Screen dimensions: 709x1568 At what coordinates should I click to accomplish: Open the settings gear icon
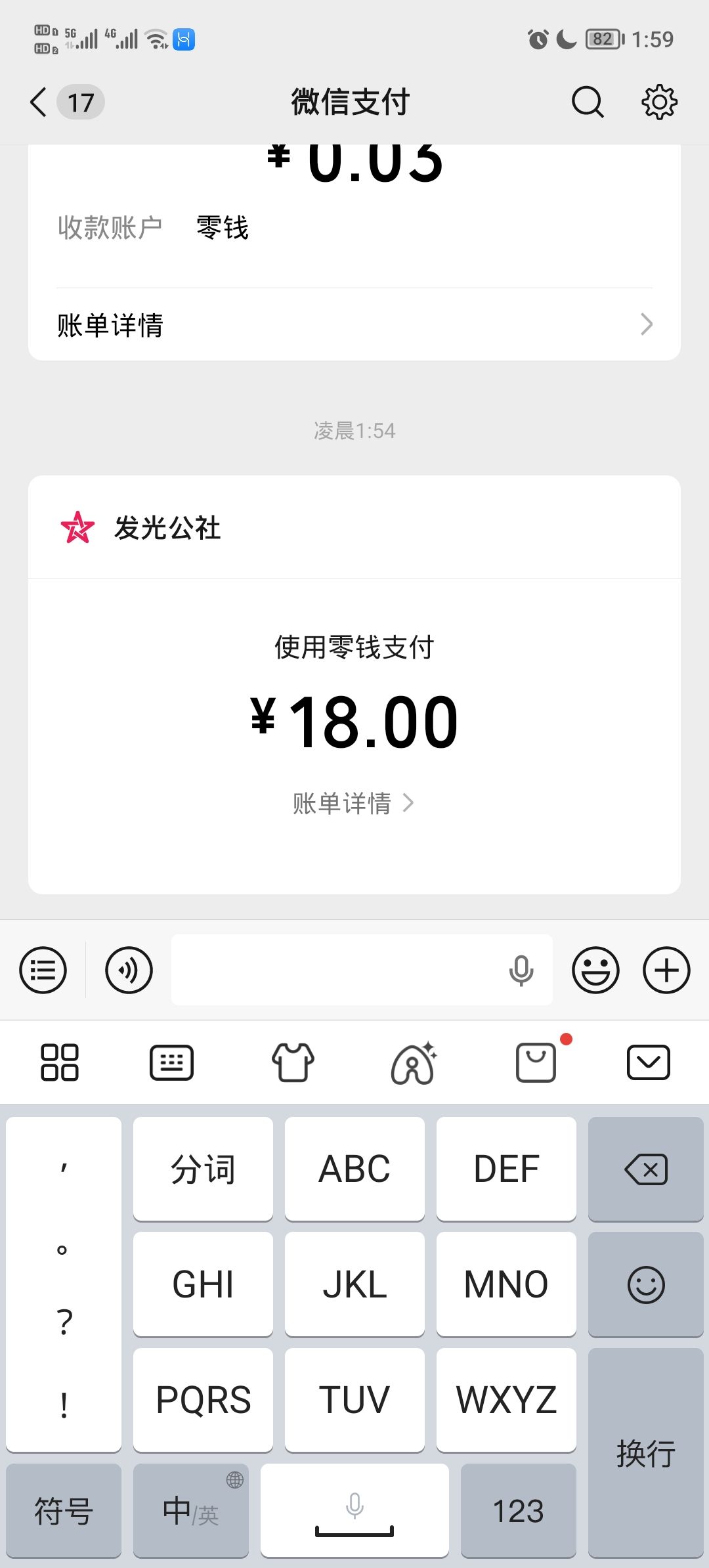pos(659,102)
